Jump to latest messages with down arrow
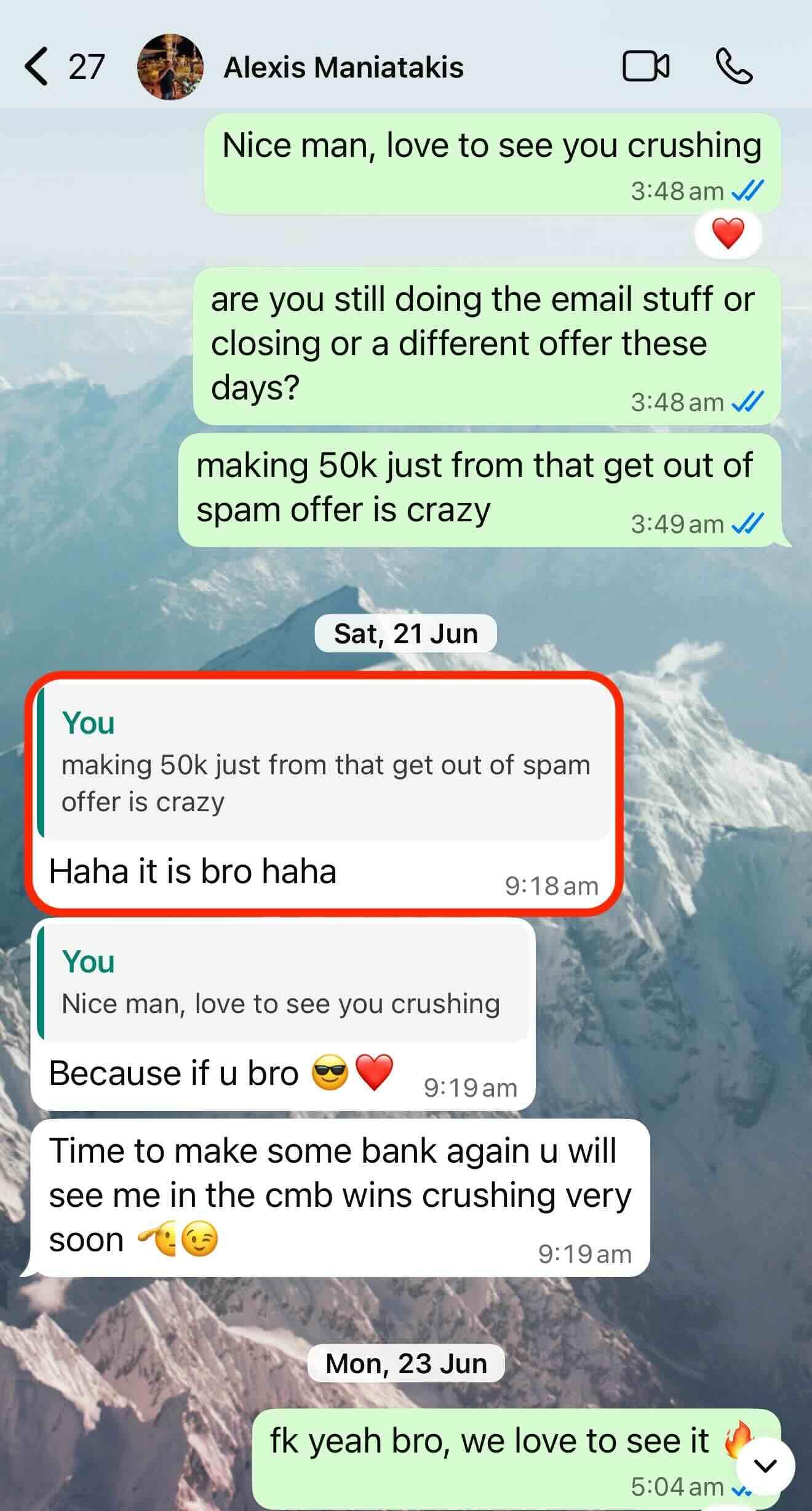The height and width of the screenshot is (1511, 812). click(x=765, y=1465)
